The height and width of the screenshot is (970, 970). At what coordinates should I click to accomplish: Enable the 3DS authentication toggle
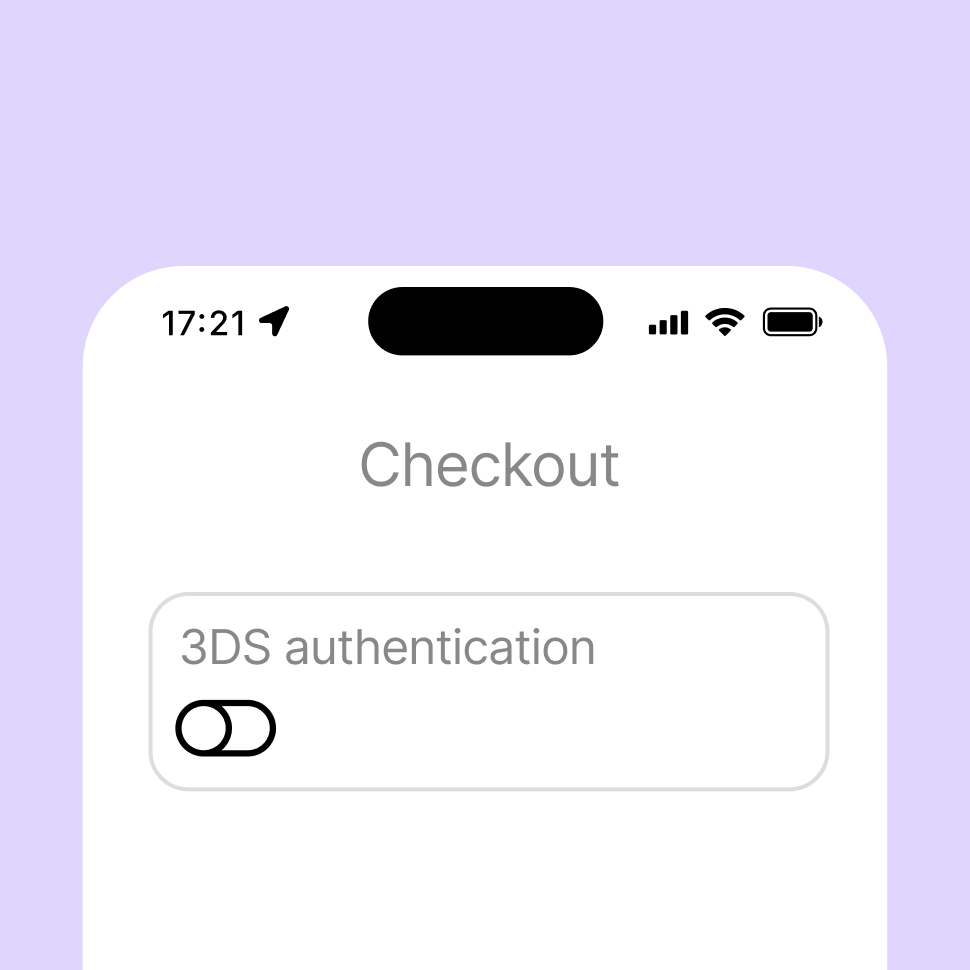(226, 728)
